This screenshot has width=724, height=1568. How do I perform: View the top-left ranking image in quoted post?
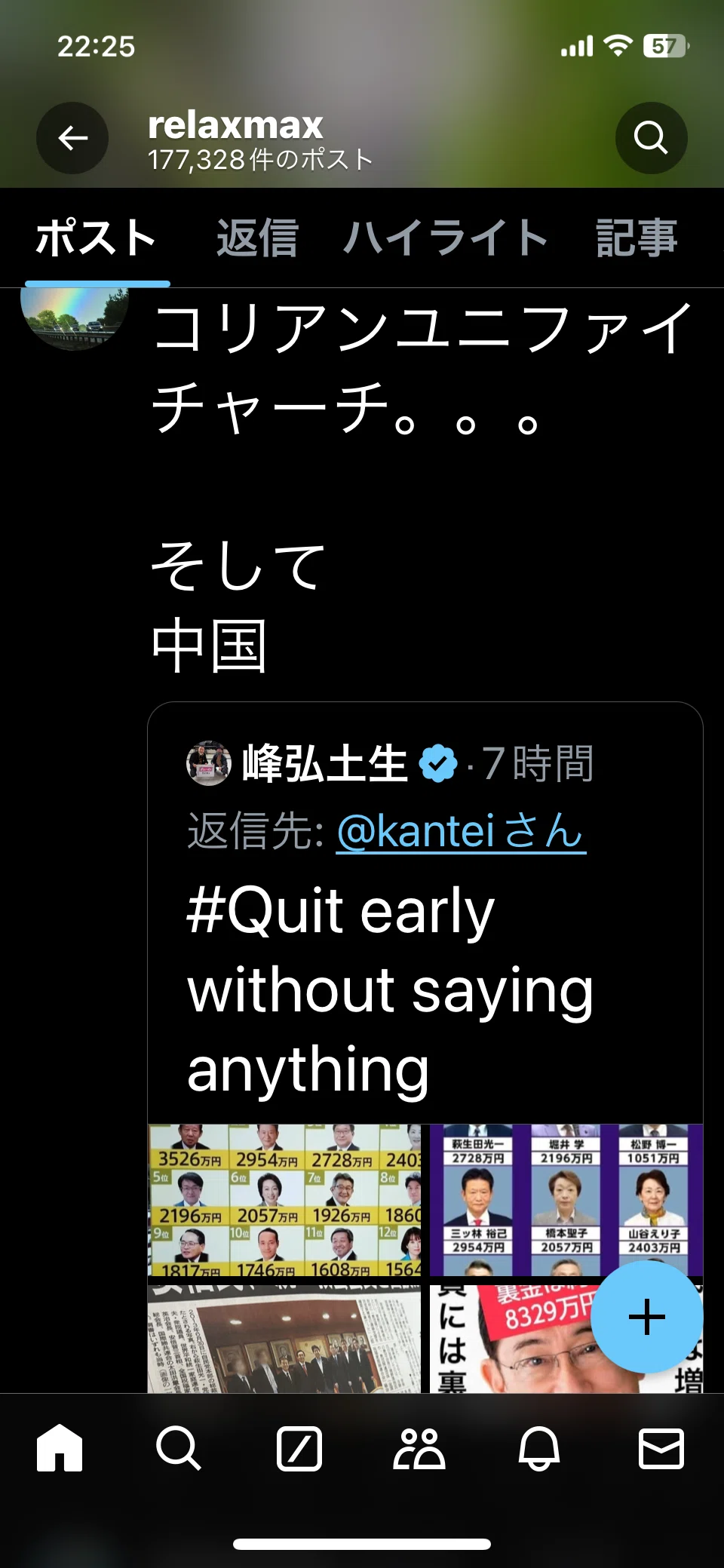pyautogui.click(x=284, y=1200)
